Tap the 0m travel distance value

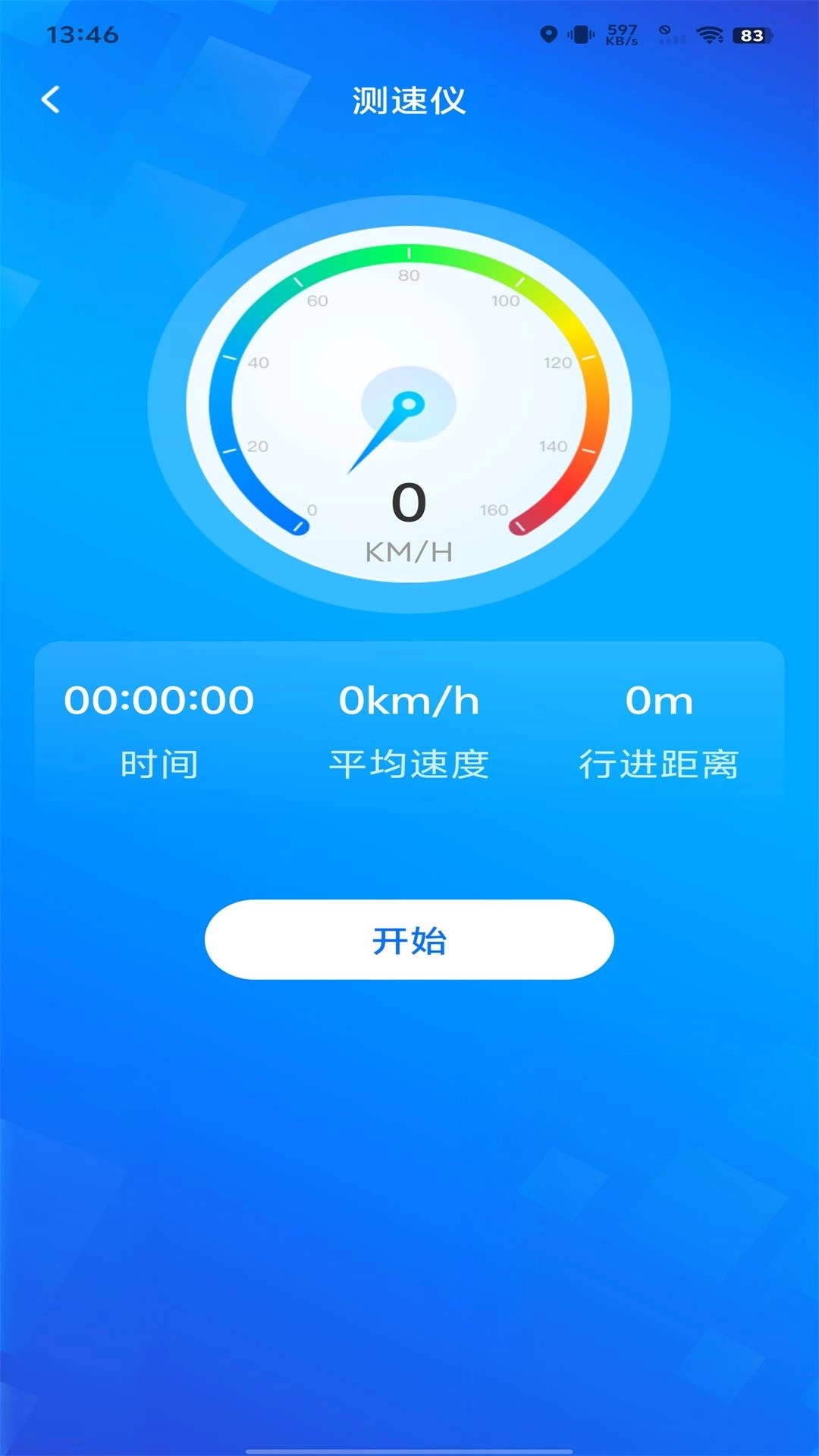658,701
